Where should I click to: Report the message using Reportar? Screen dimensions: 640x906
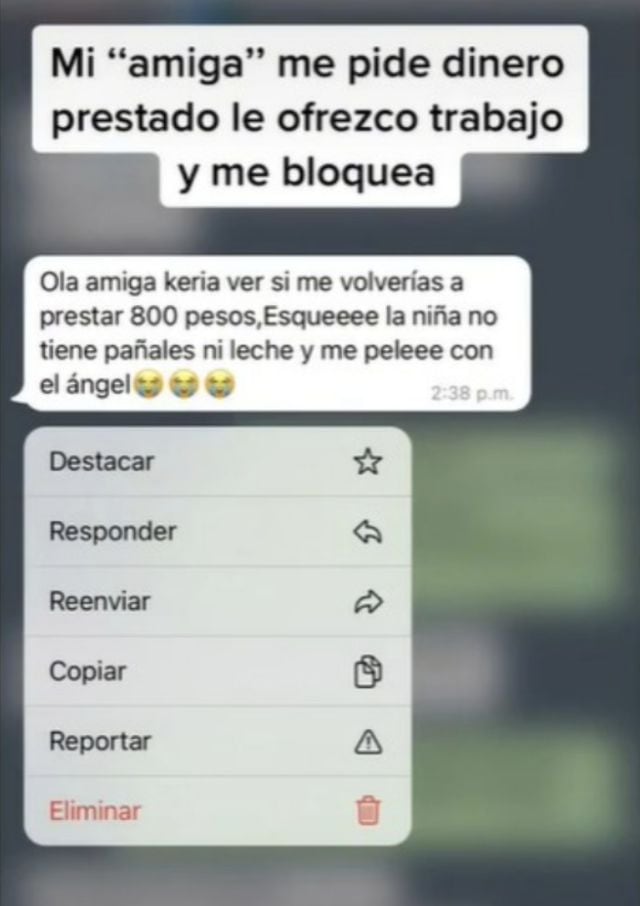[215, 742]
